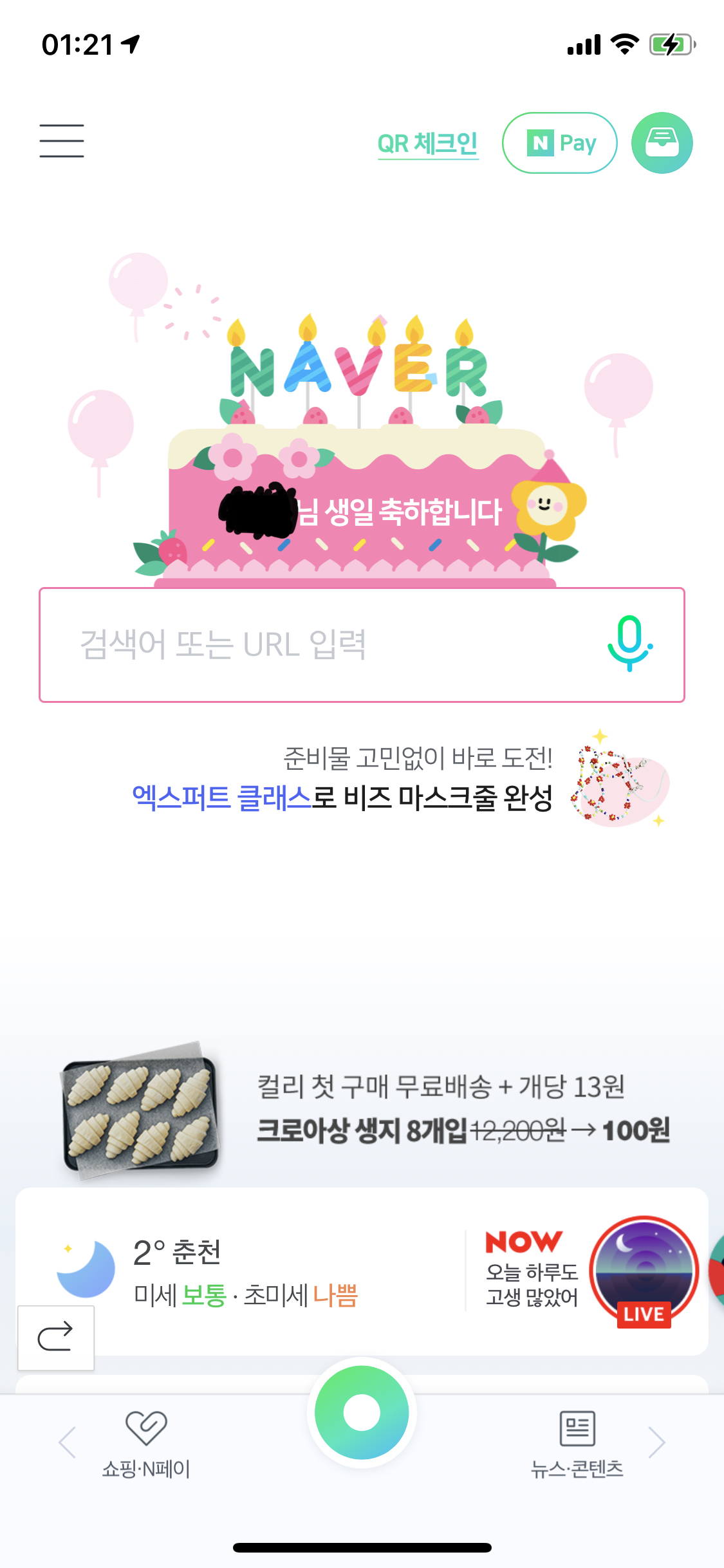Start voice search with the microphone
The height and width of the screenshot is (1568, 724).
[x=629, y=644]
